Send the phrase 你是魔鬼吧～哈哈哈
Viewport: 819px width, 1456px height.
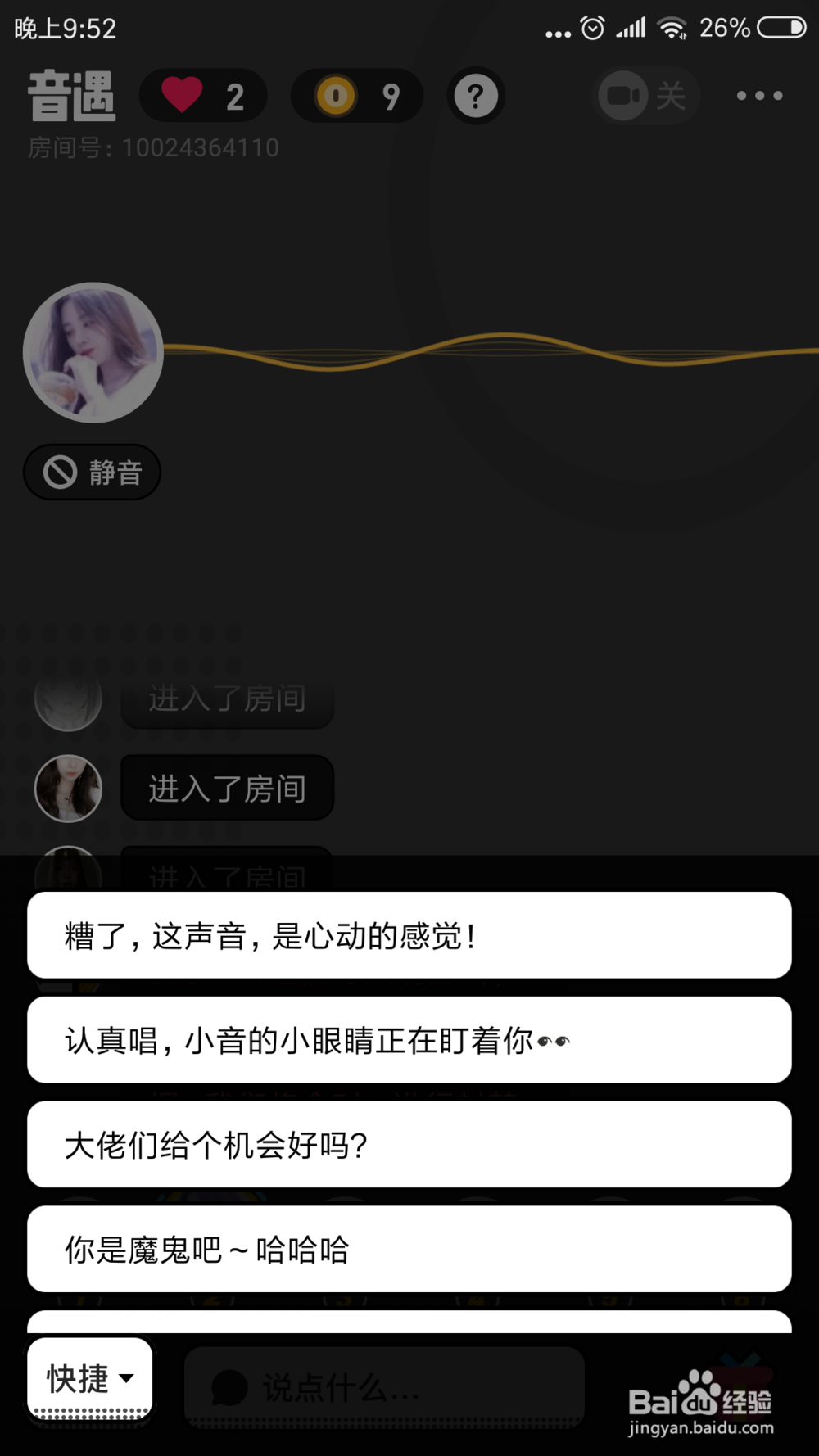coord(408,1248)
